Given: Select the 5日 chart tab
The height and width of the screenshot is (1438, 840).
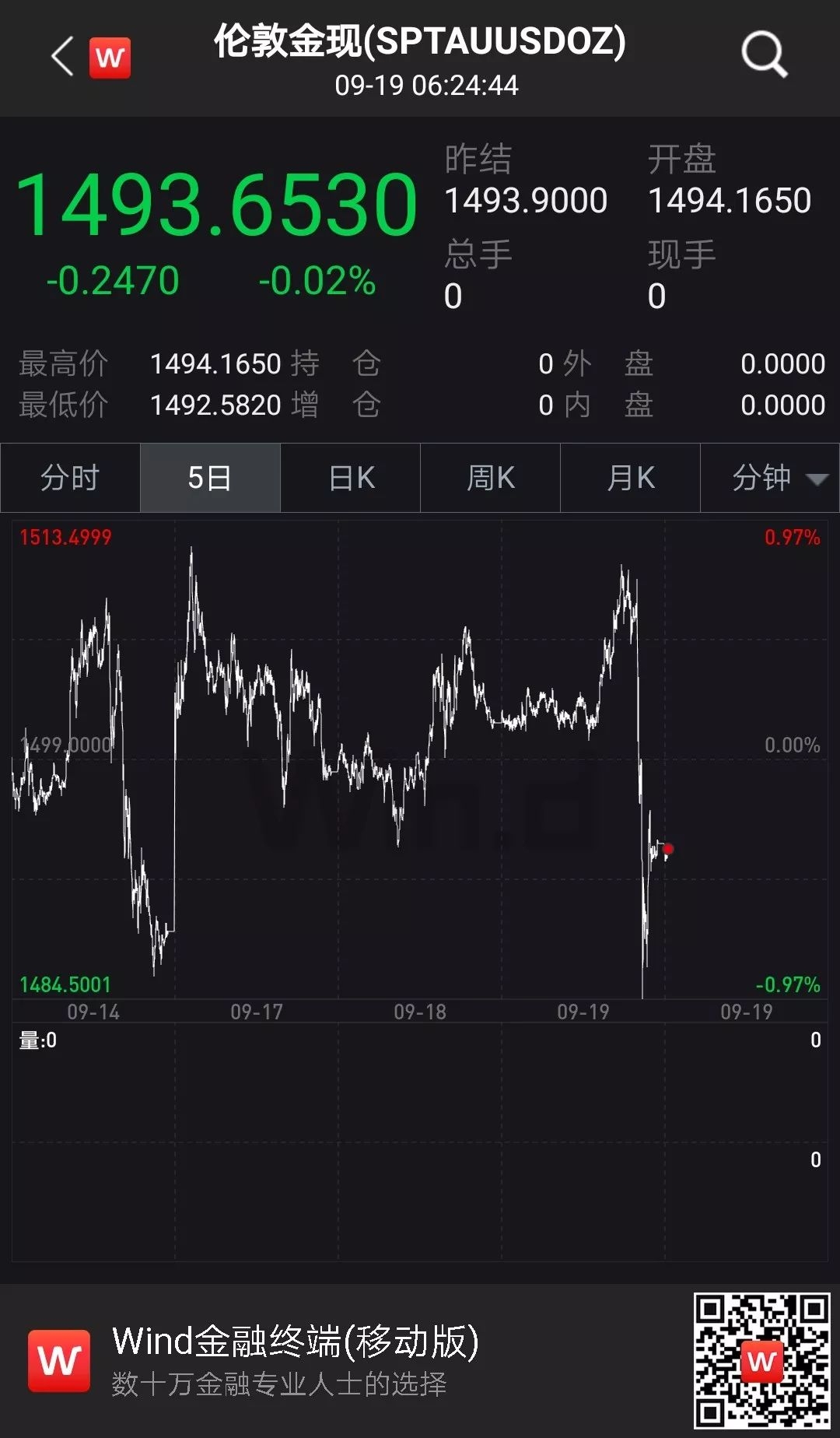Looking at the screenshot, I should click(210, 478).
